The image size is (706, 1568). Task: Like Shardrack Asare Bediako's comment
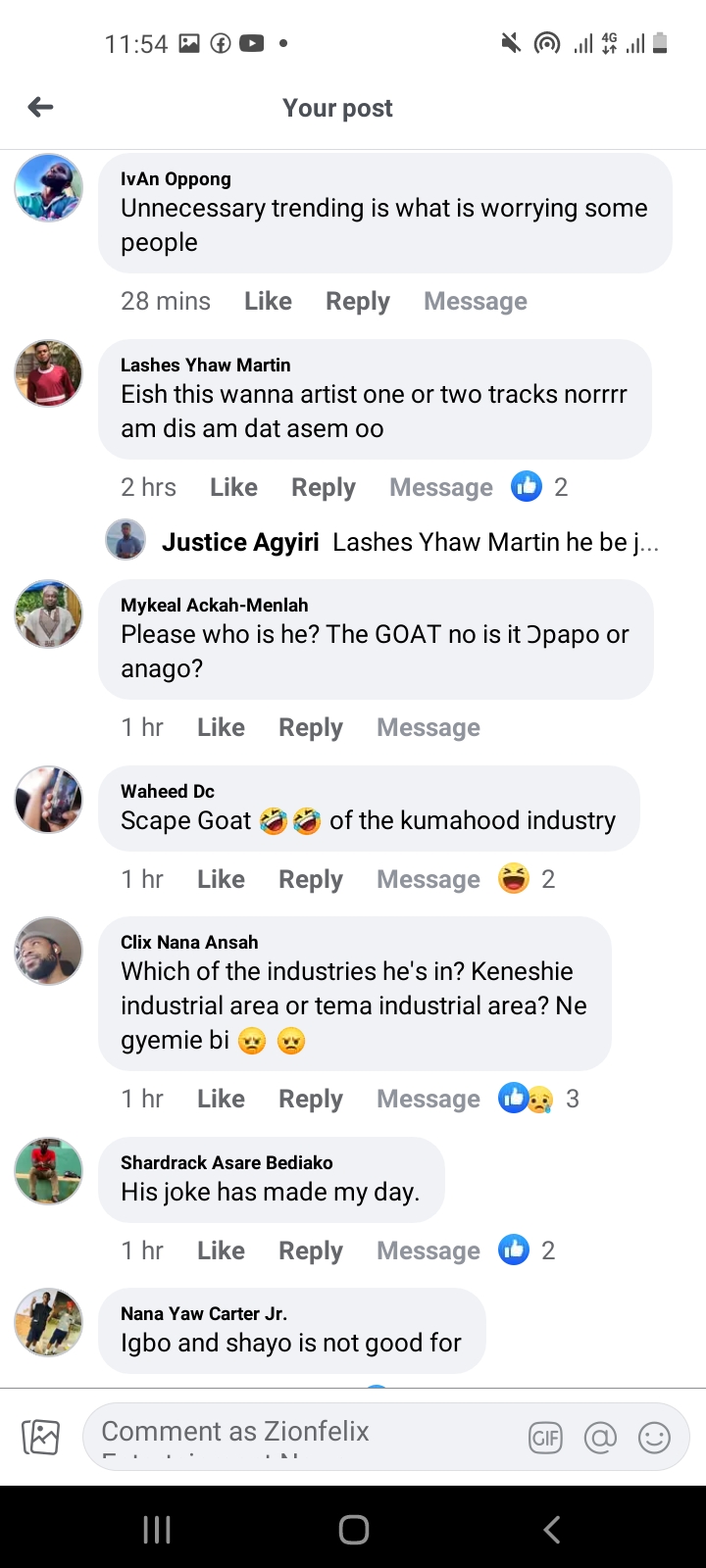coord(221,1250)
